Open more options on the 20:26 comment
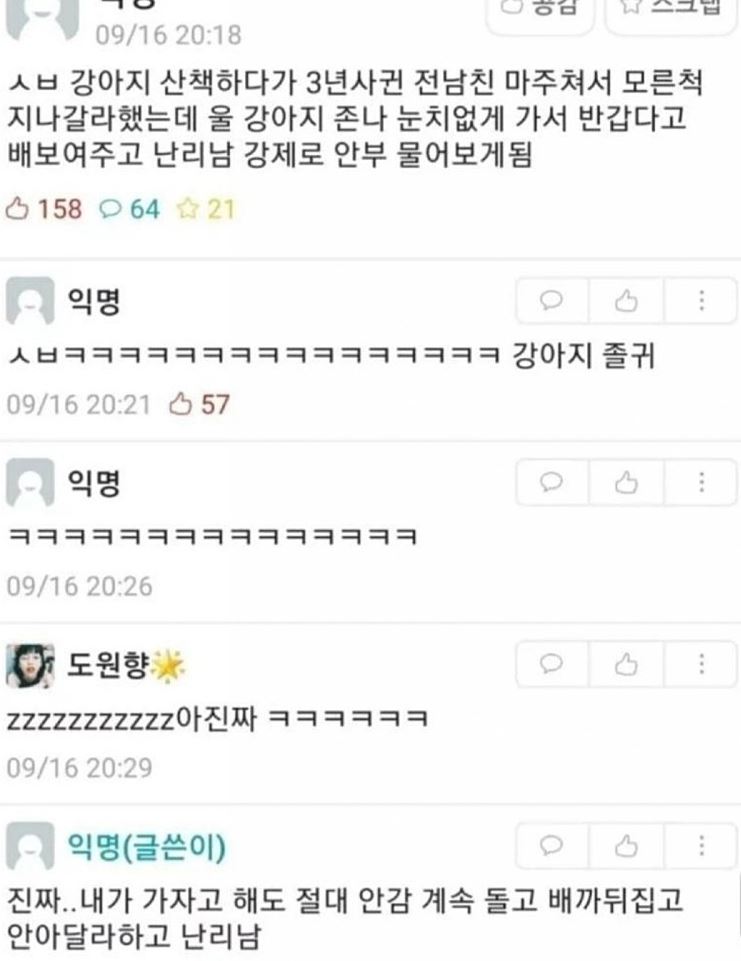This screenshot has height=961, width=741. point(701,483)
